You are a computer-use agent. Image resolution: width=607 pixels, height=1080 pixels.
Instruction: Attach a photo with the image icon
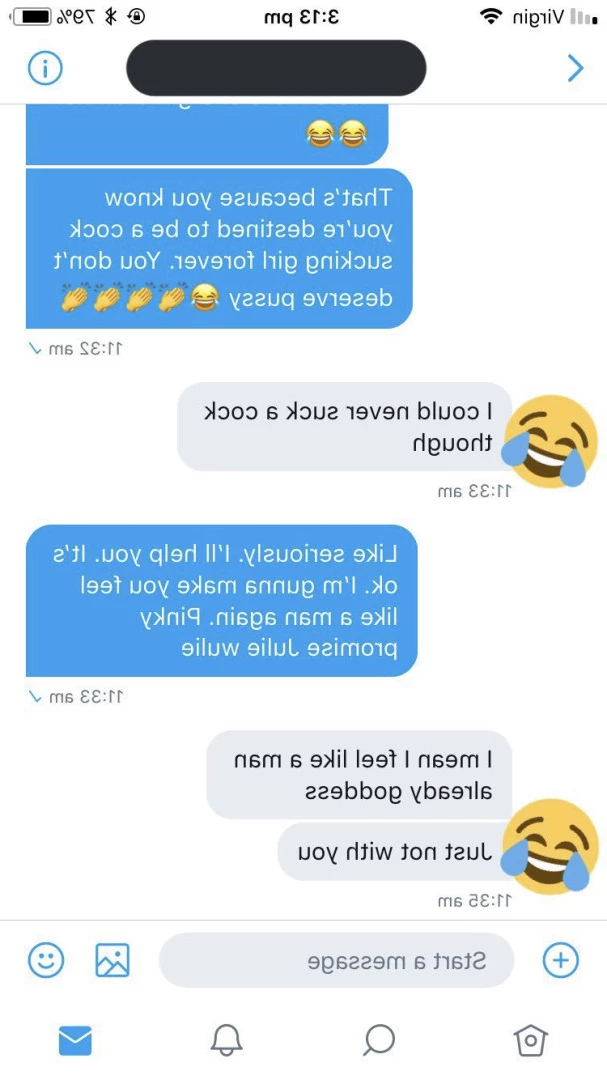[x=112, y=960]
